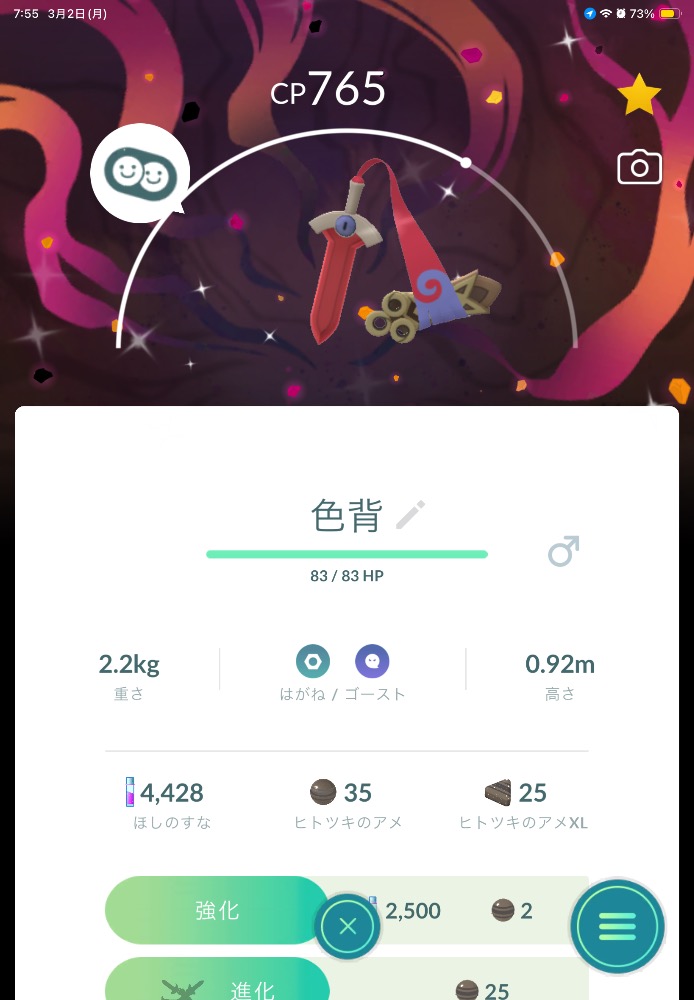Open the buddy smiley bubble
694x1000 pixels.
click(141, 173)
